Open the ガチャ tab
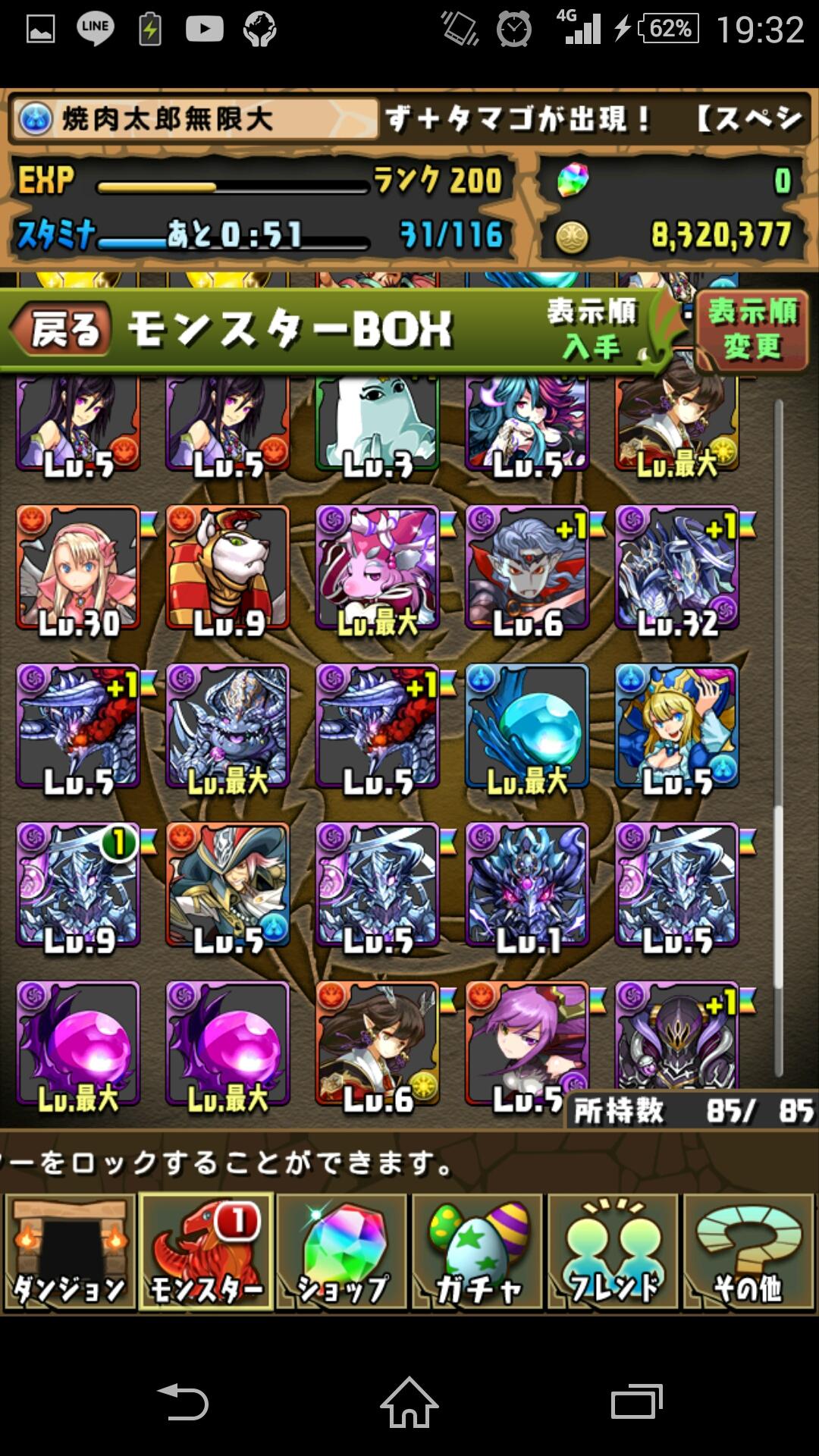Screen dimensions: 819x1456 pyautogui.click(x=477, y=1252)
